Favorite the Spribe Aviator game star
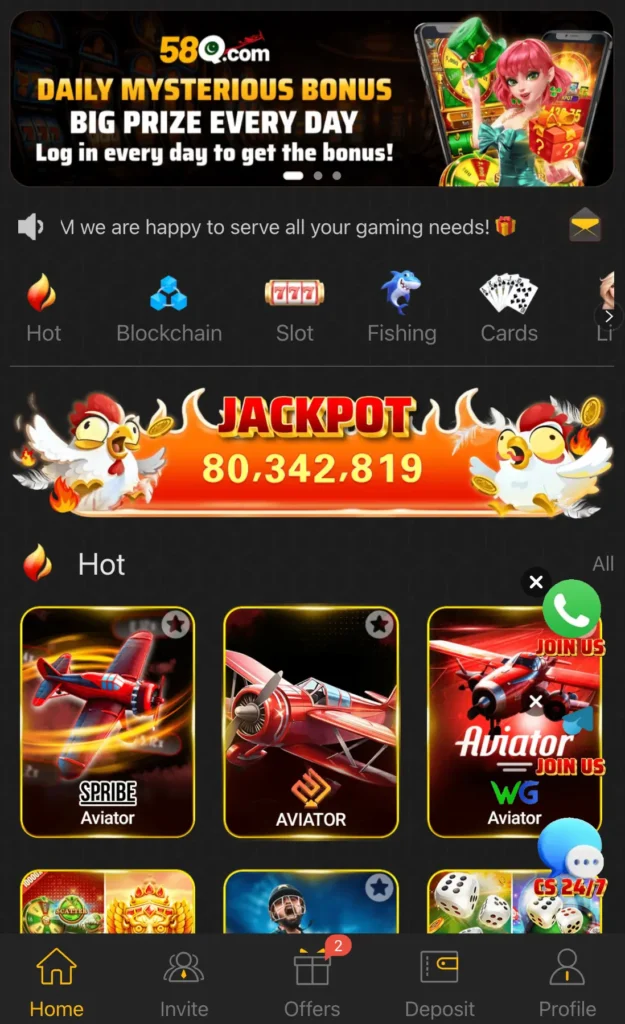625x1024 pixels. [175, 625]
